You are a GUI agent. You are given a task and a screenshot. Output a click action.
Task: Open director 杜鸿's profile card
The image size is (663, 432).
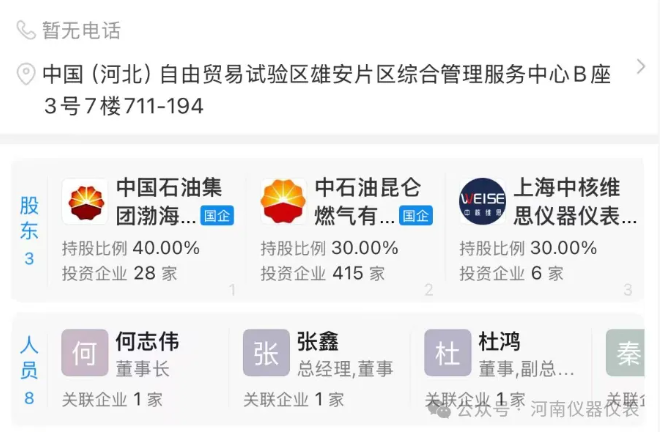click(502, 369)
